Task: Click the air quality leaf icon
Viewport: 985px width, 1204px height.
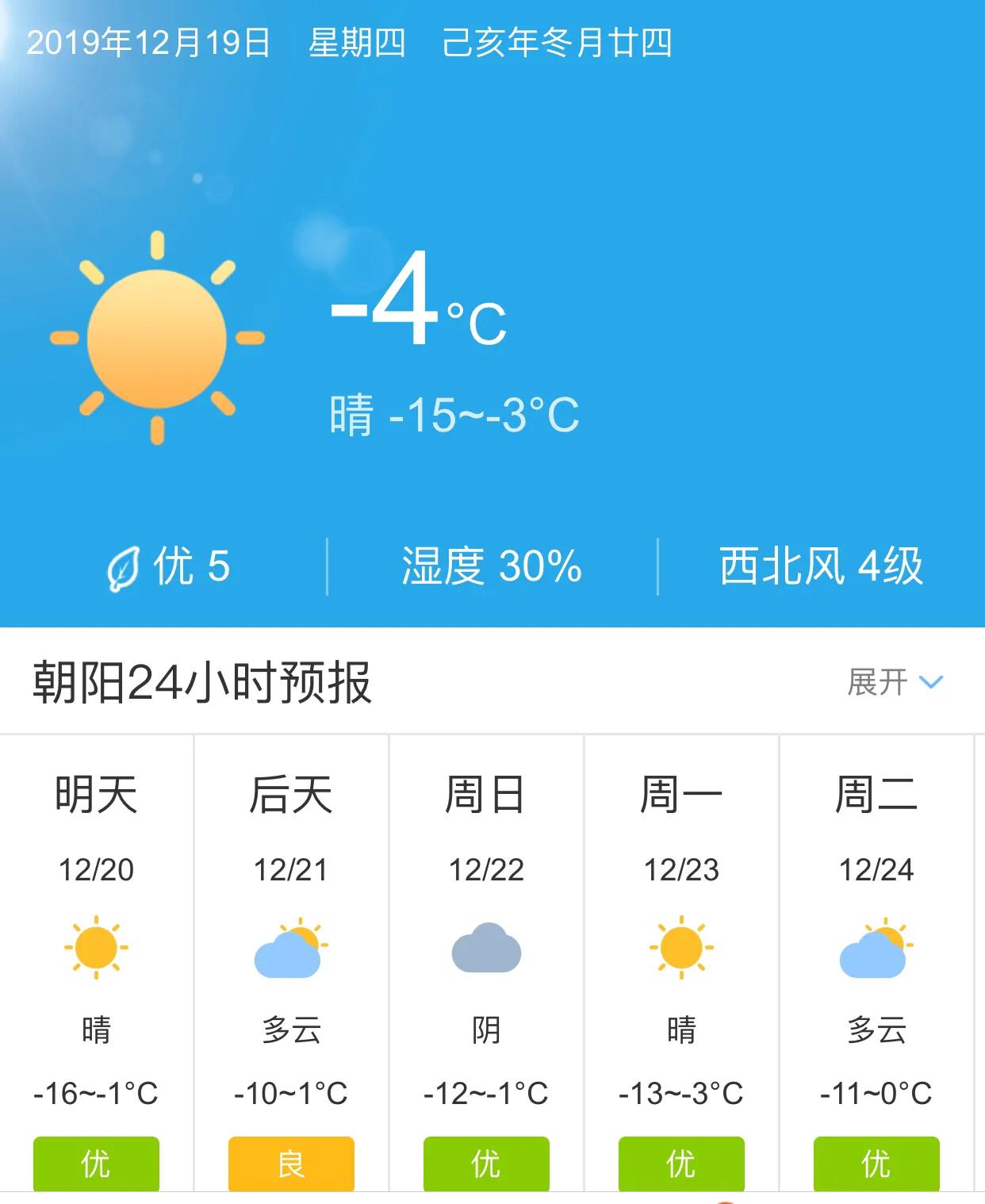Action: coord(123,565)
